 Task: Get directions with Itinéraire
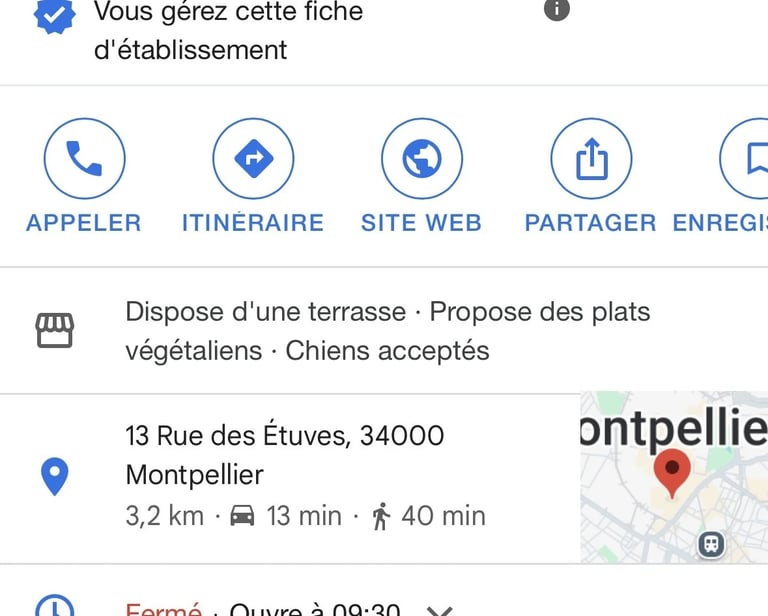[x=253, y=160]
